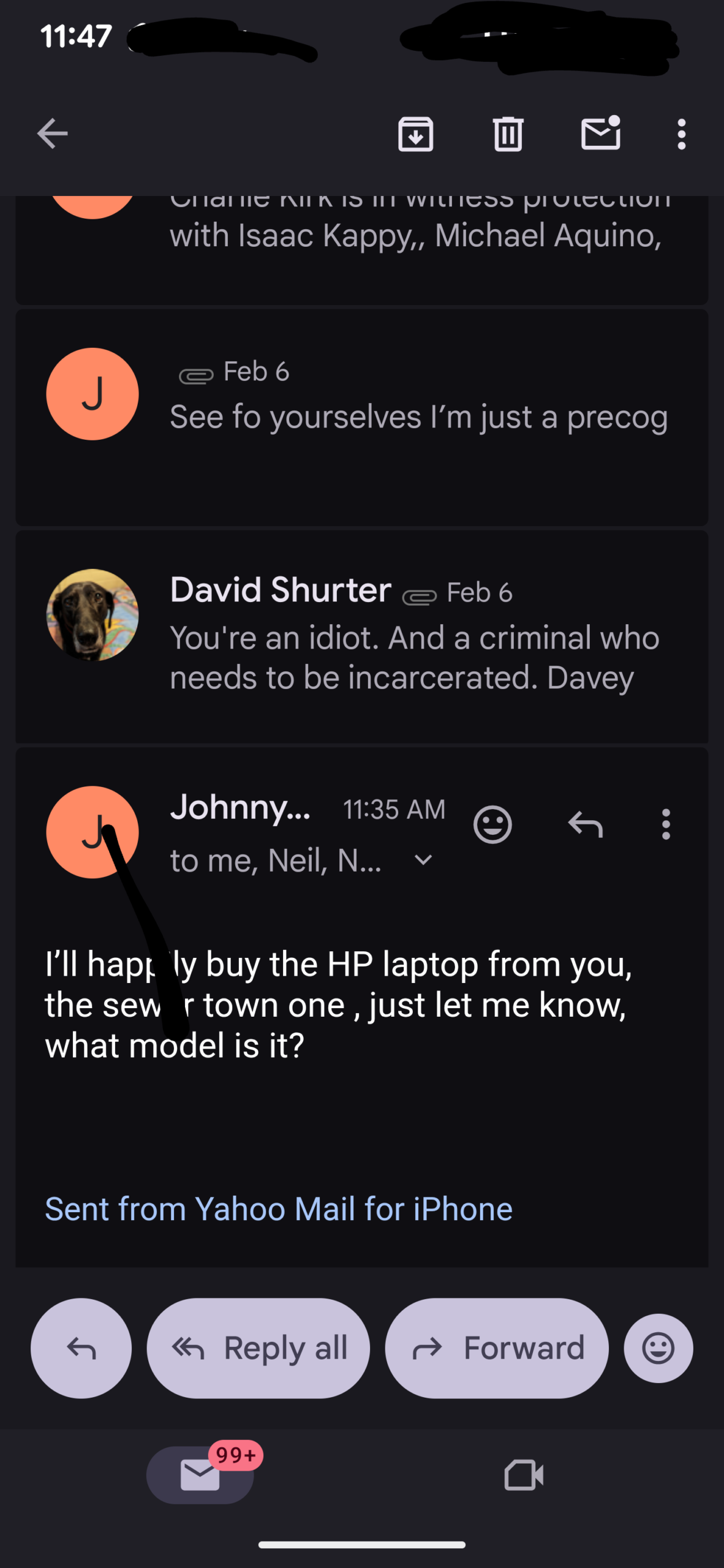This screenshot has width=724, height=1568.
Task: Reply to Johnny's message via header arrow
Action: tap(586, 824)
